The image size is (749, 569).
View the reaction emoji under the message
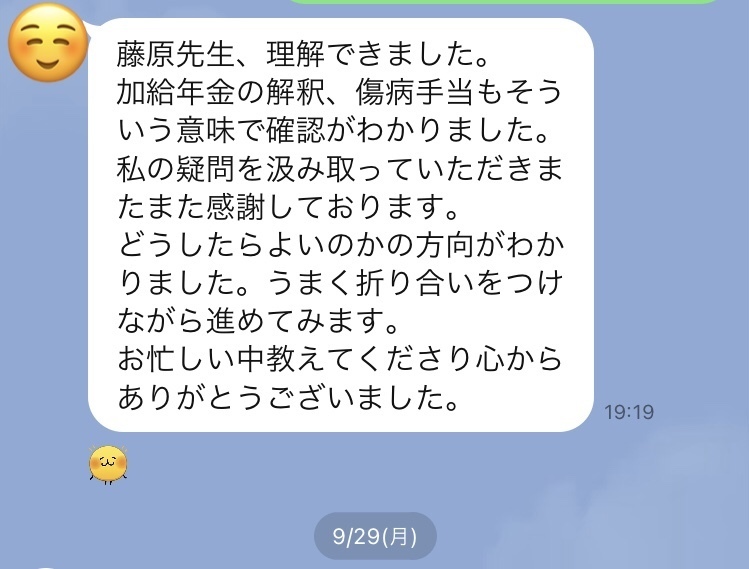[x=108, y=463]
